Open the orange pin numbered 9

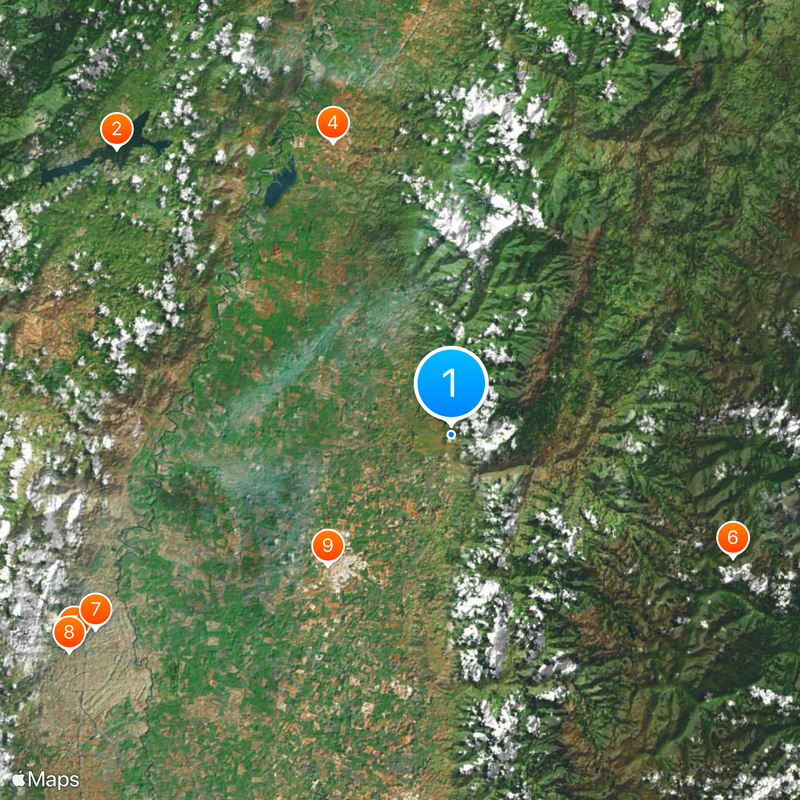(x=327, y=546)
